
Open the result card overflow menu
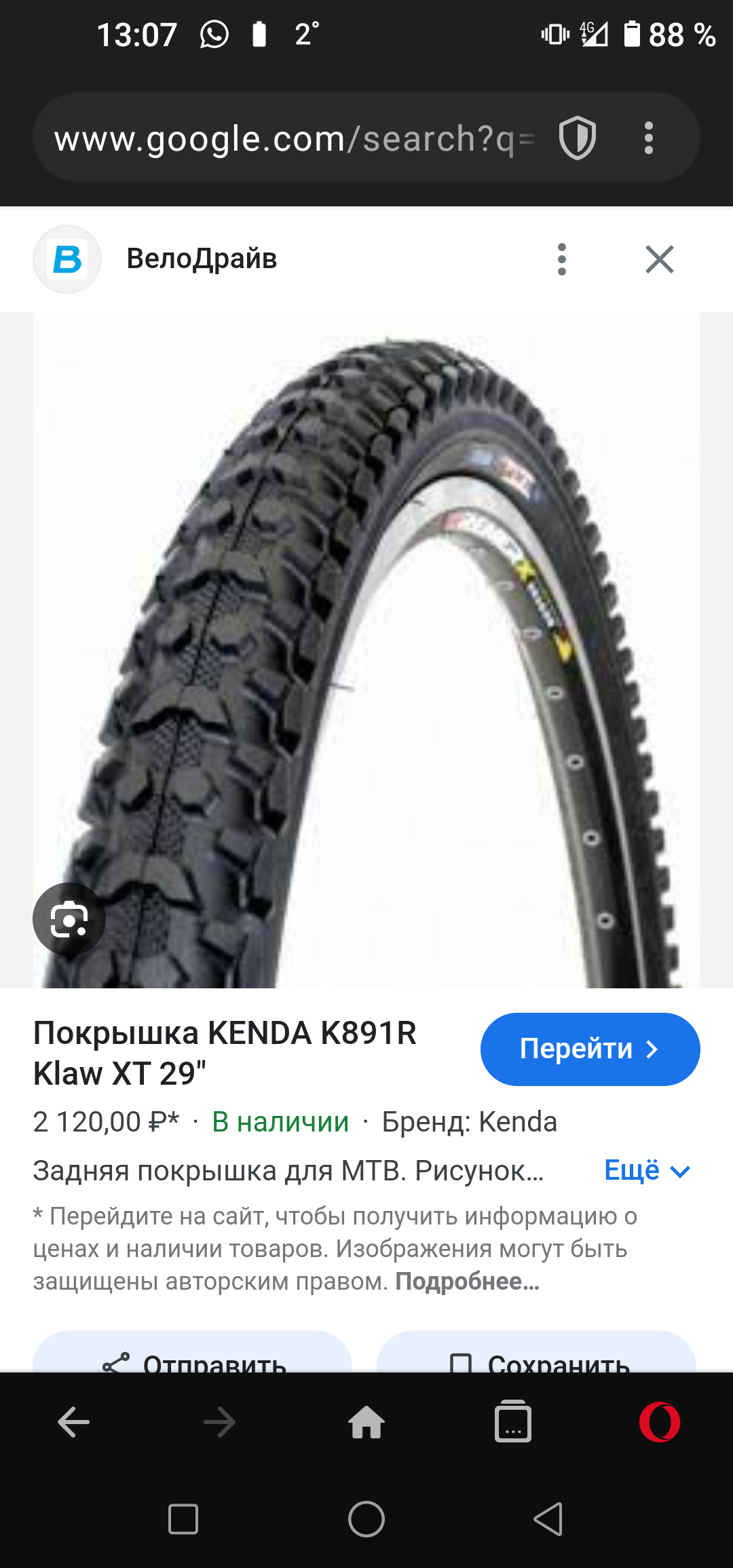(x=561, y=259)
